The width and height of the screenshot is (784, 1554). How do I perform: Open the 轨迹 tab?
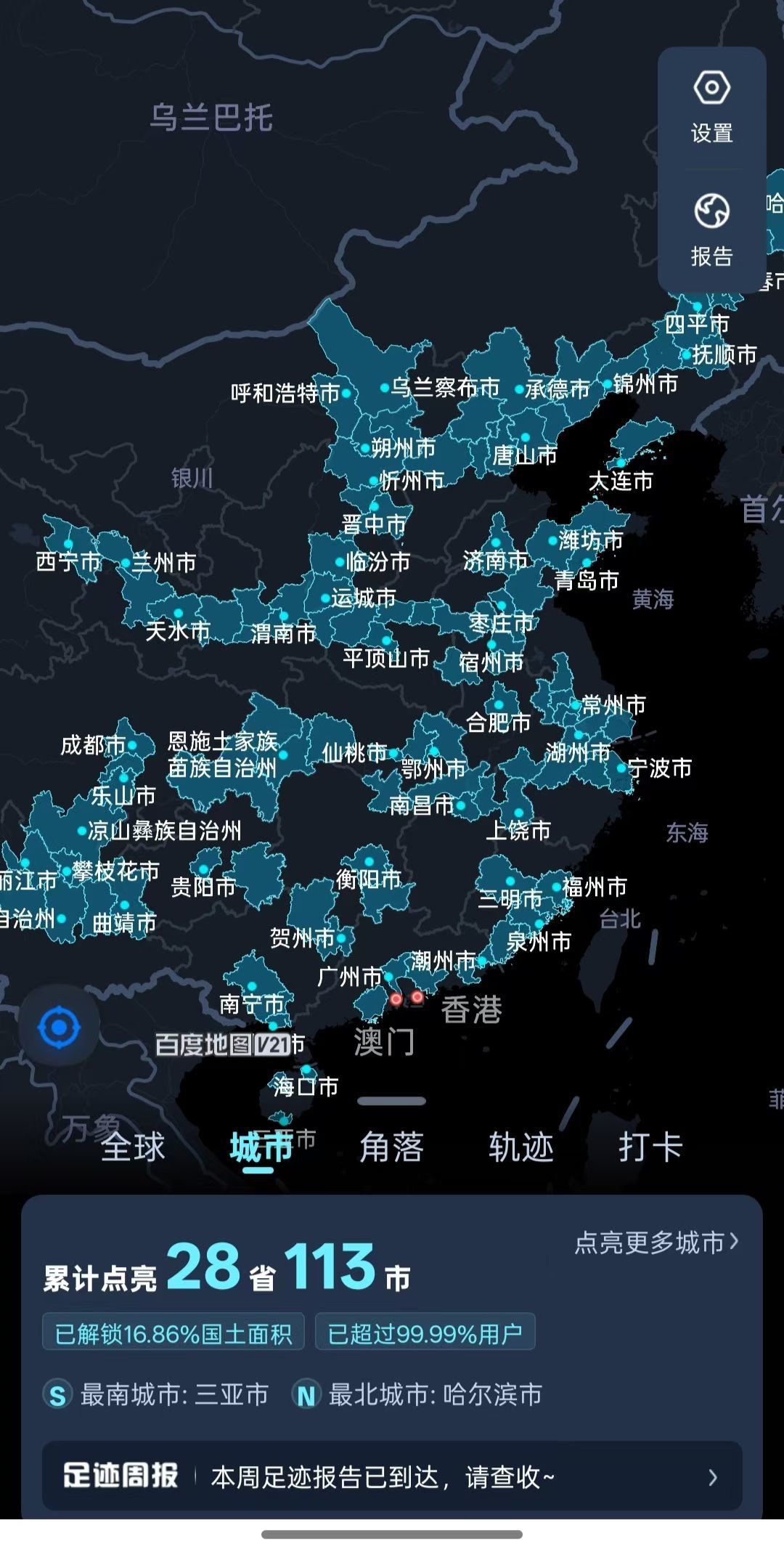pyautogui.click(x=520, y=1147)
